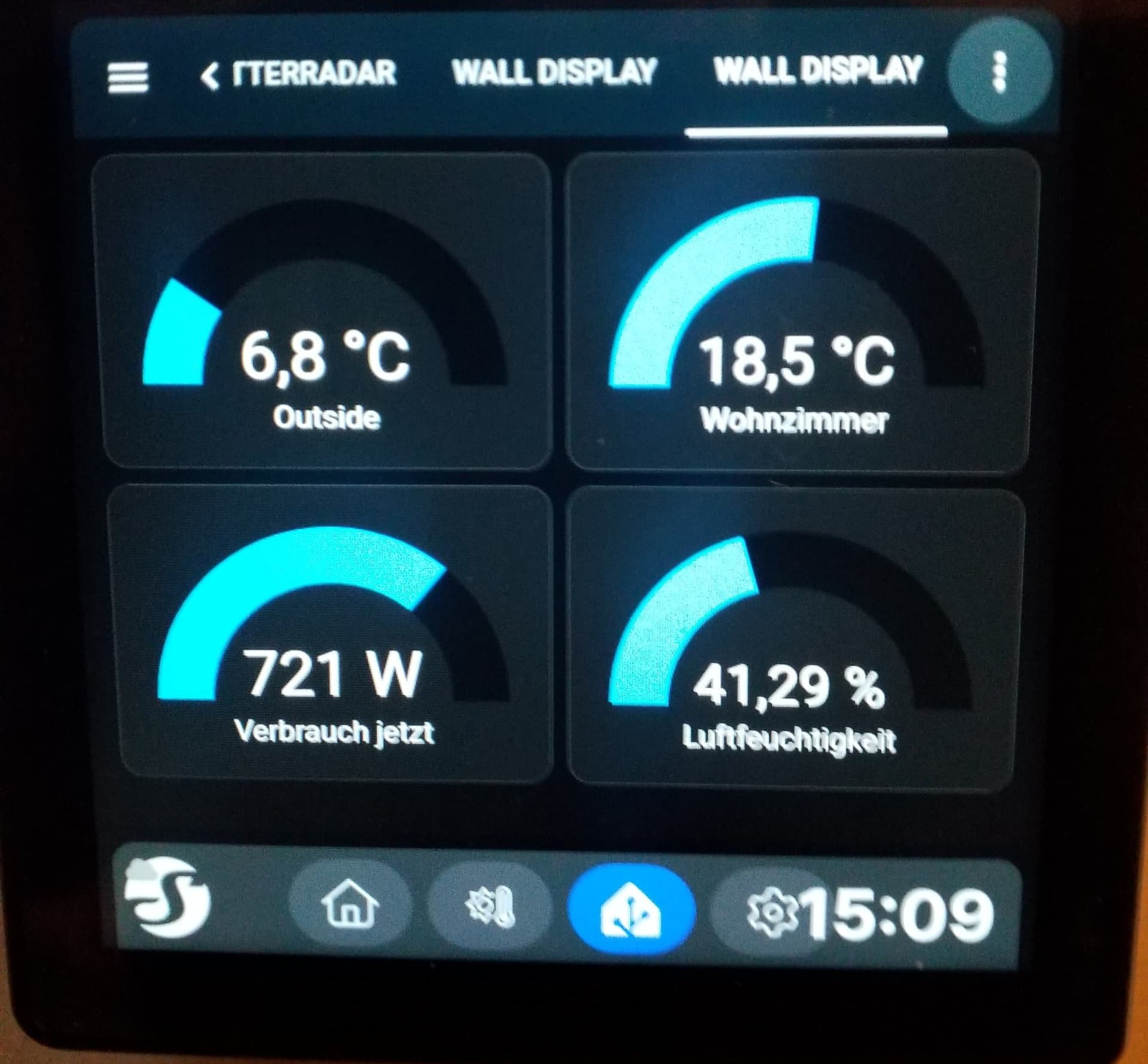
Task: Tap the weather icon in the bottom bar
Action: click(x=167, y=897)
